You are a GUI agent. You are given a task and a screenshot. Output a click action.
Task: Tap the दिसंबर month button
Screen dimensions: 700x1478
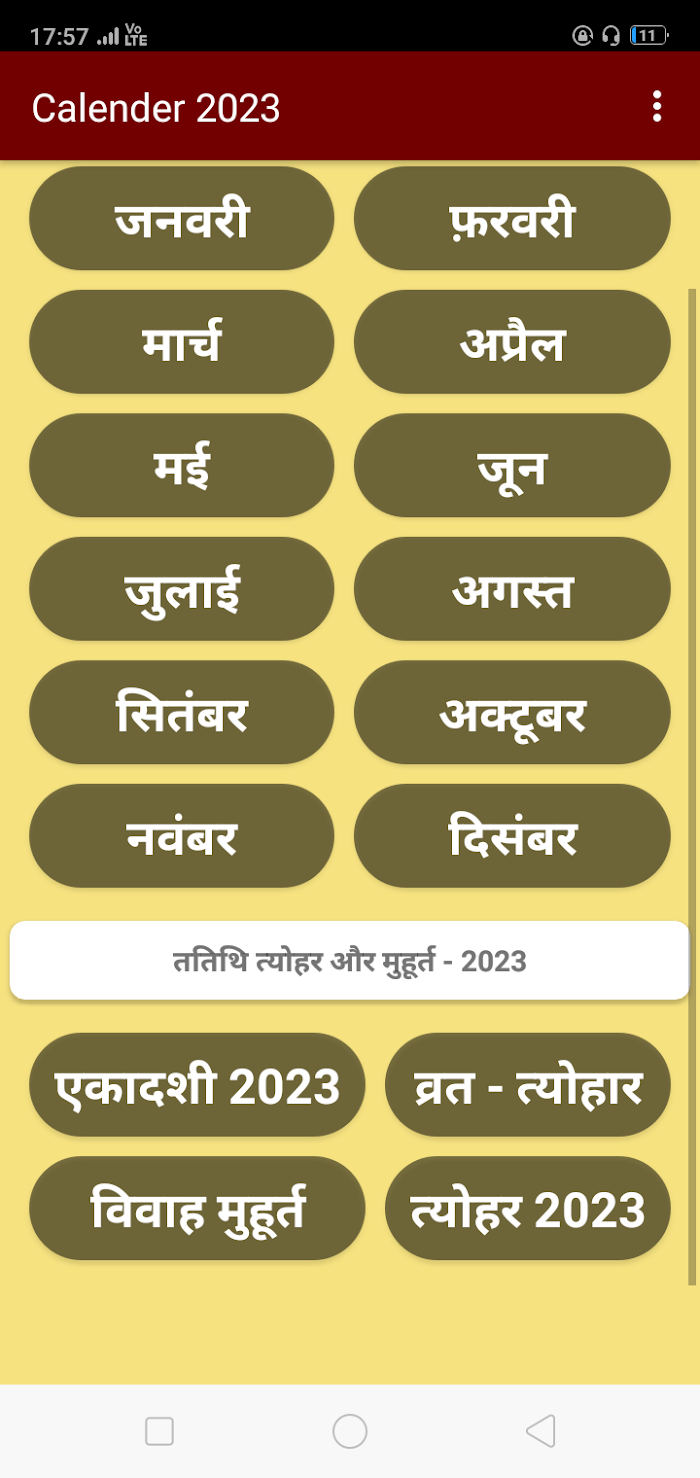click(512, 836)
